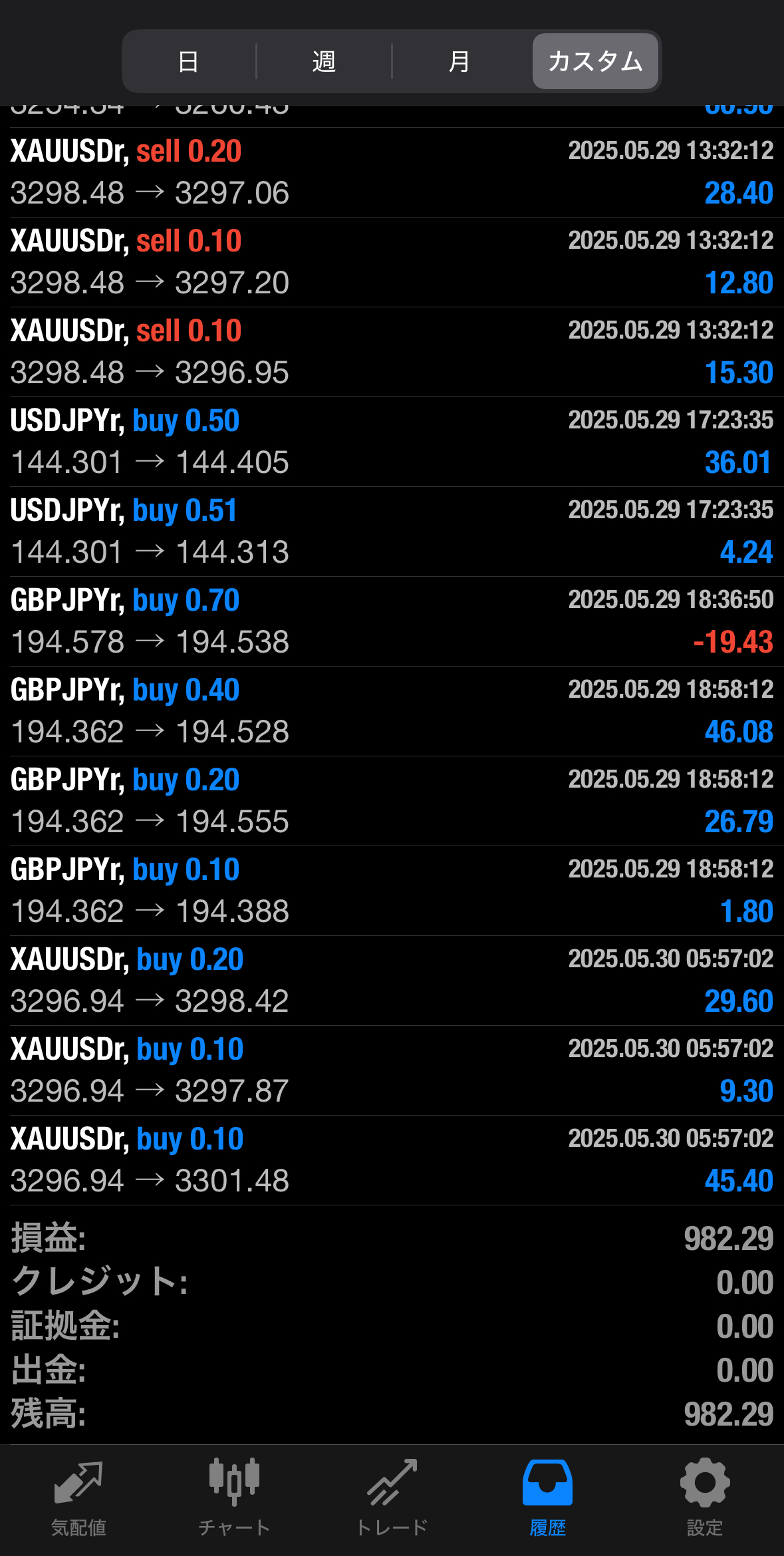Screen dimensions: 784x1556
Task: Open the GBPJPYr buy 0.70 losing trade
Action: 392,621
